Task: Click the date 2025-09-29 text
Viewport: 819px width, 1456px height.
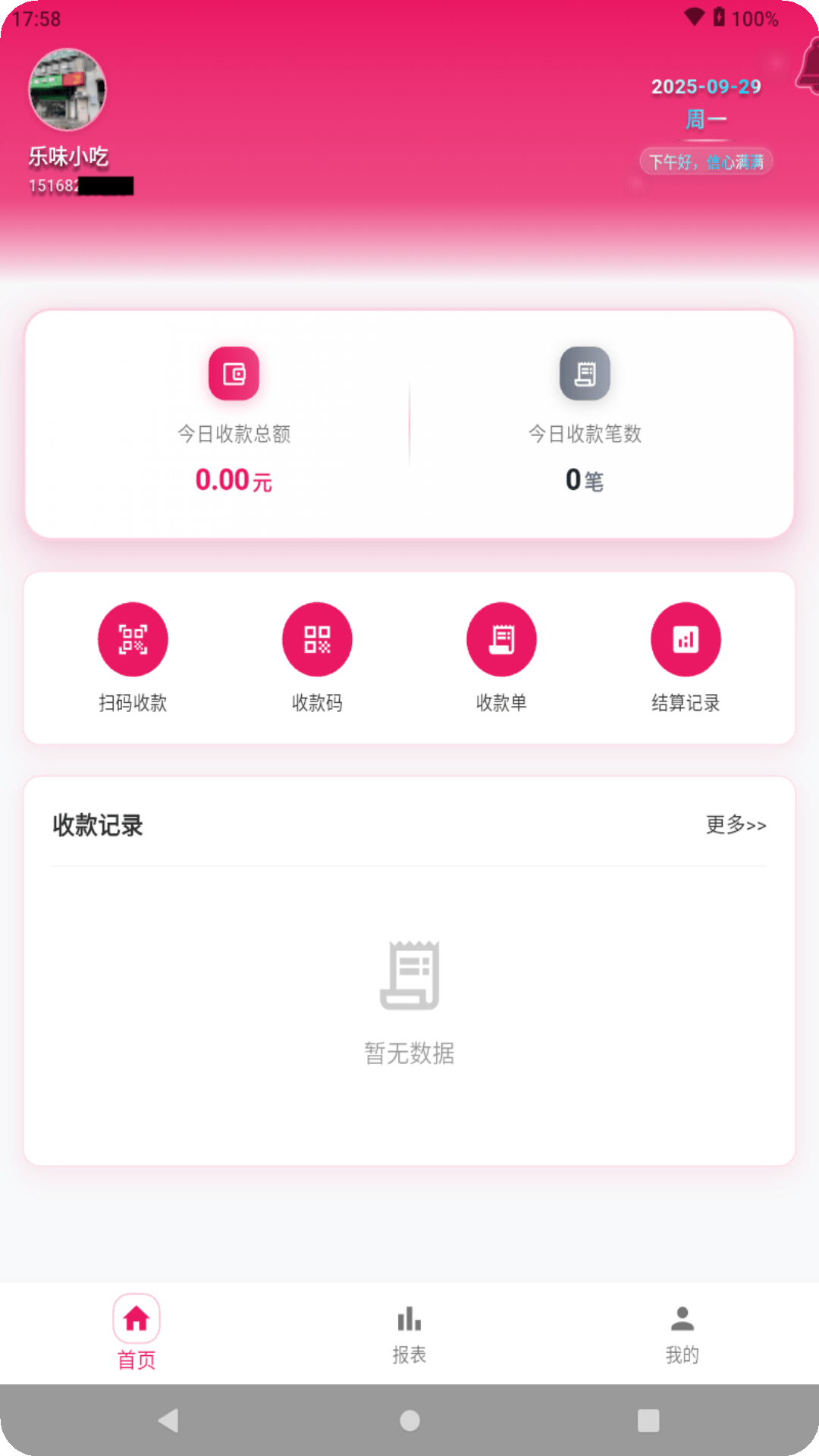Action: [x=705, y=87]
